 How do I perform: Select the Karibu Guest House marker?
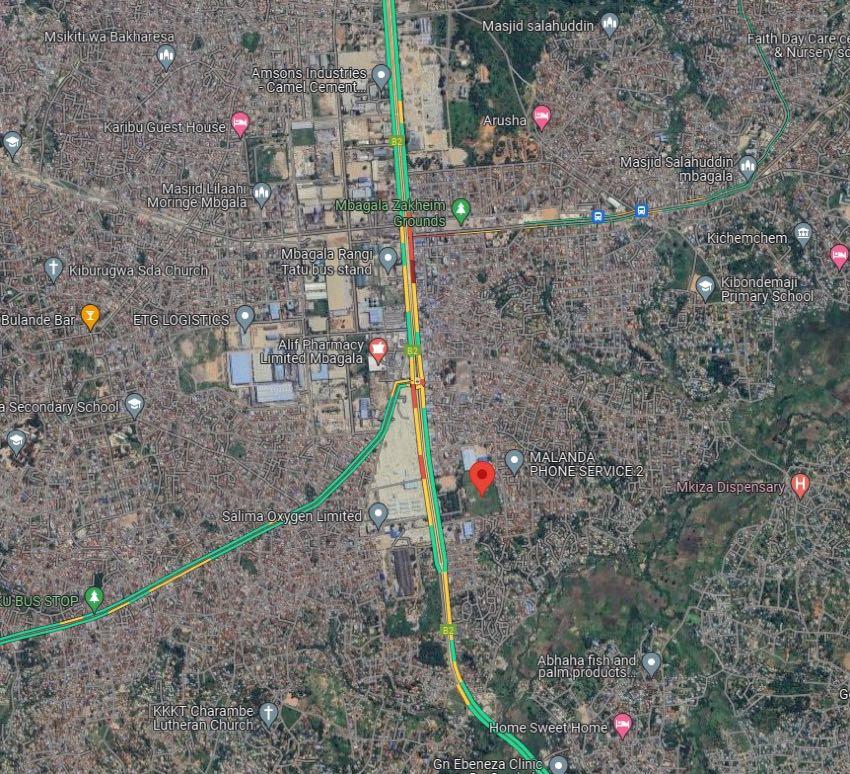tap(240, 124)
